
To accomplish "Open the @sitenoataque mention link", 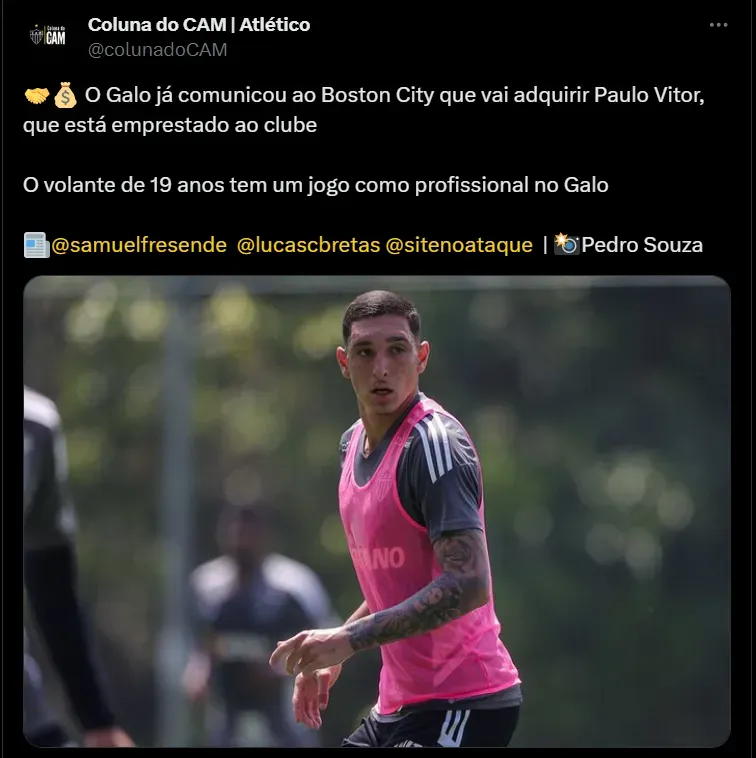I will (x=458, y=245).
